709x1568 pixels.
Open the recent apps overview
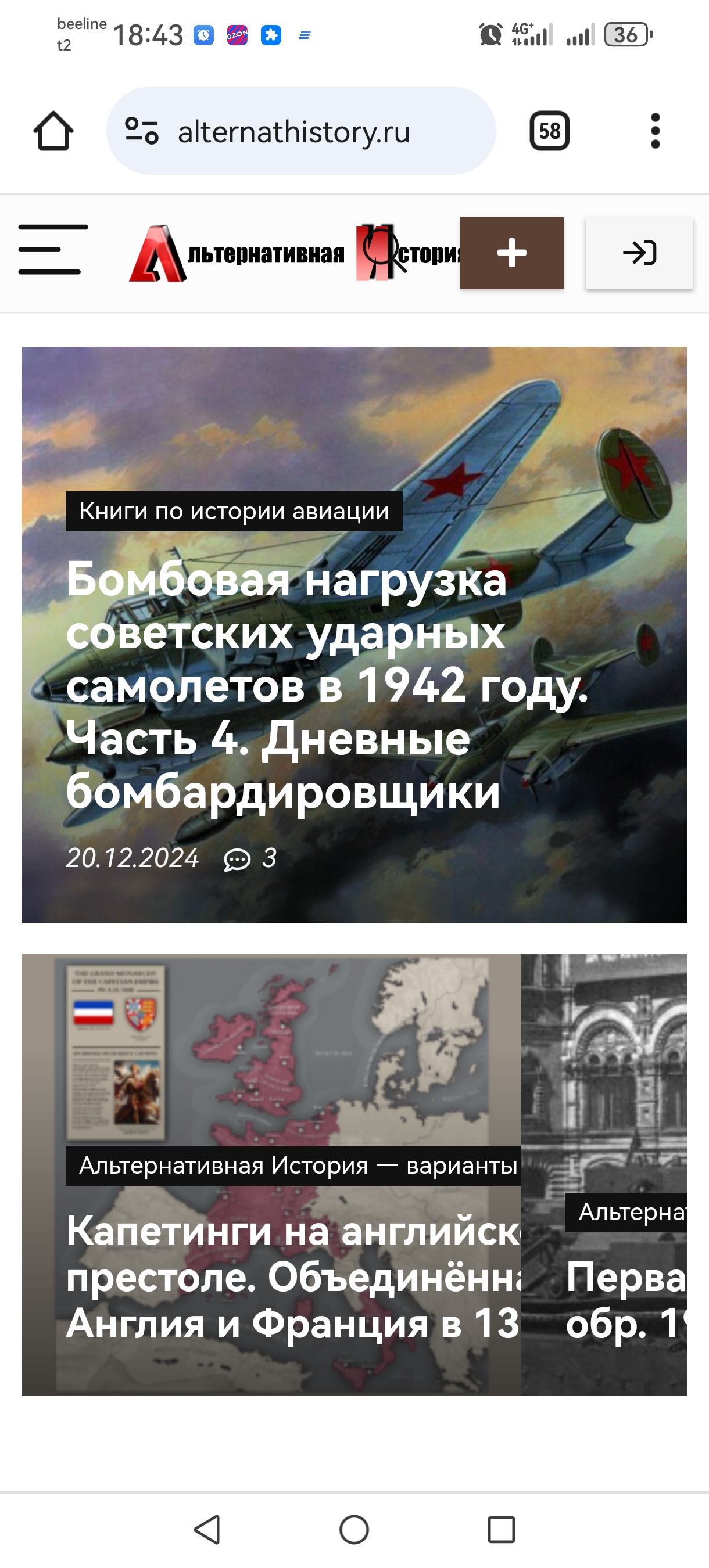[x=502, y=1529]
